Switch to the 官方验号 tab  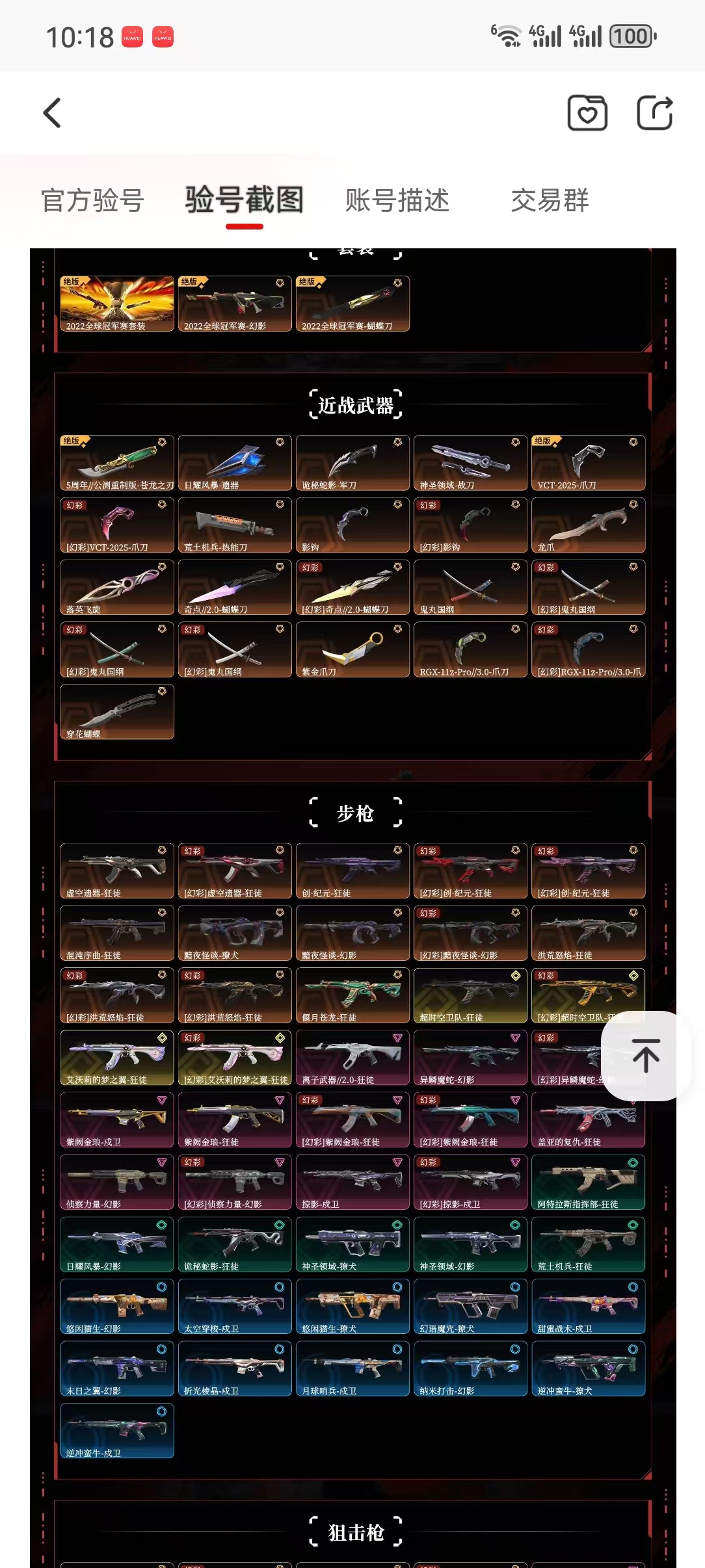click(x=92, y=200)
